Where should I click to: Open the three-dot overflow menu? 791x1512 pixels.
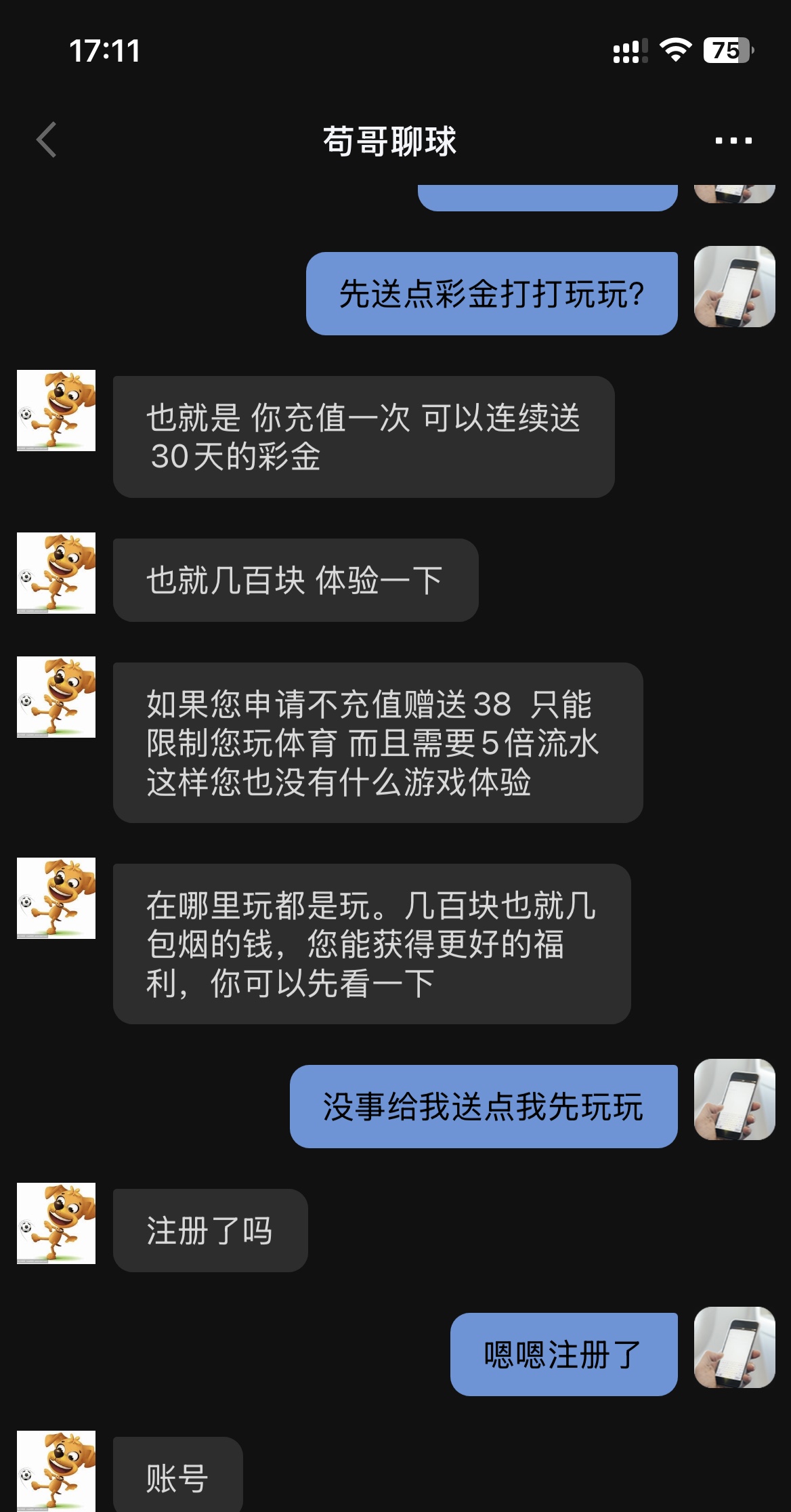pyautogui.click(x=733, y=141)
